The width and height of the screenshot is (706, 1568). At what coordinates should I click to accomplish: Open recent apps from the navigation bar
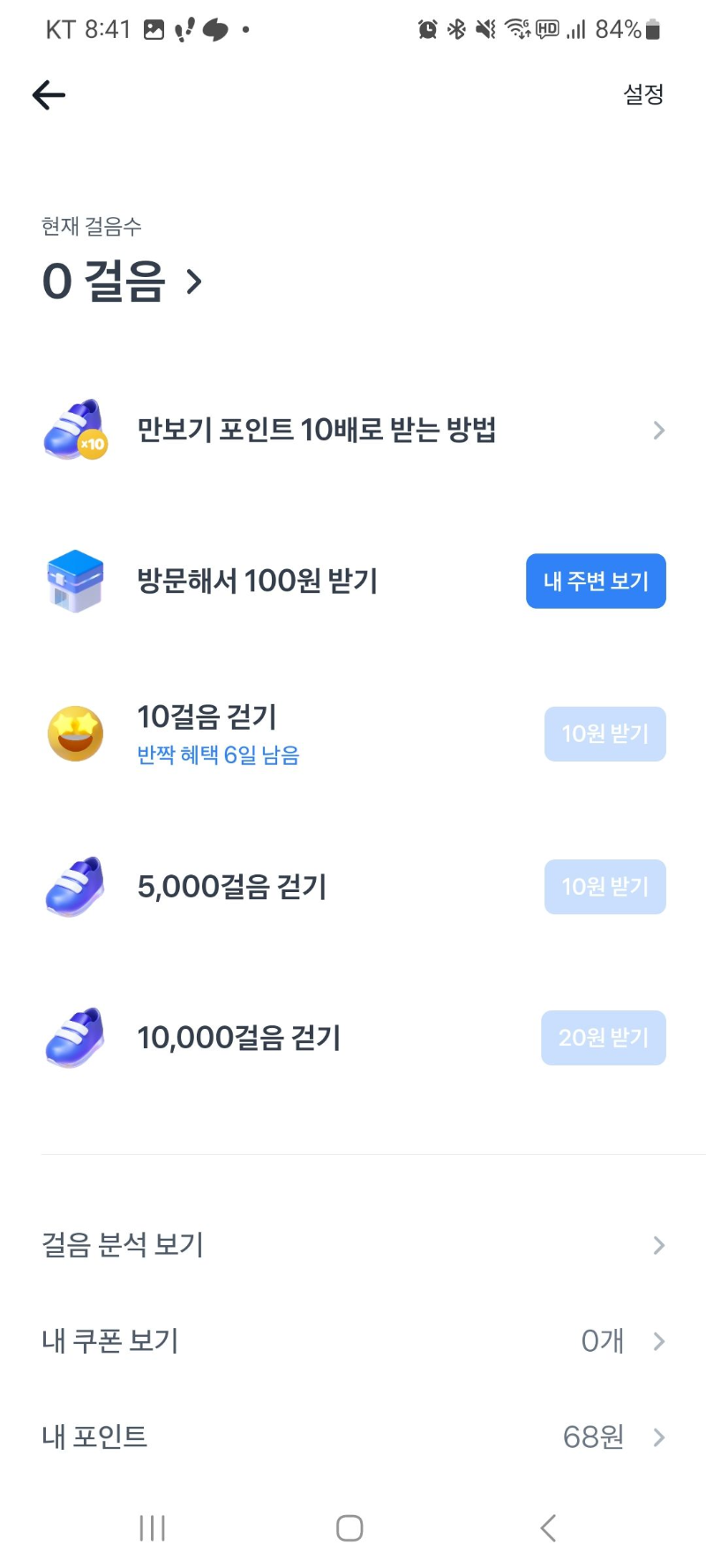tap(153, 1528)
